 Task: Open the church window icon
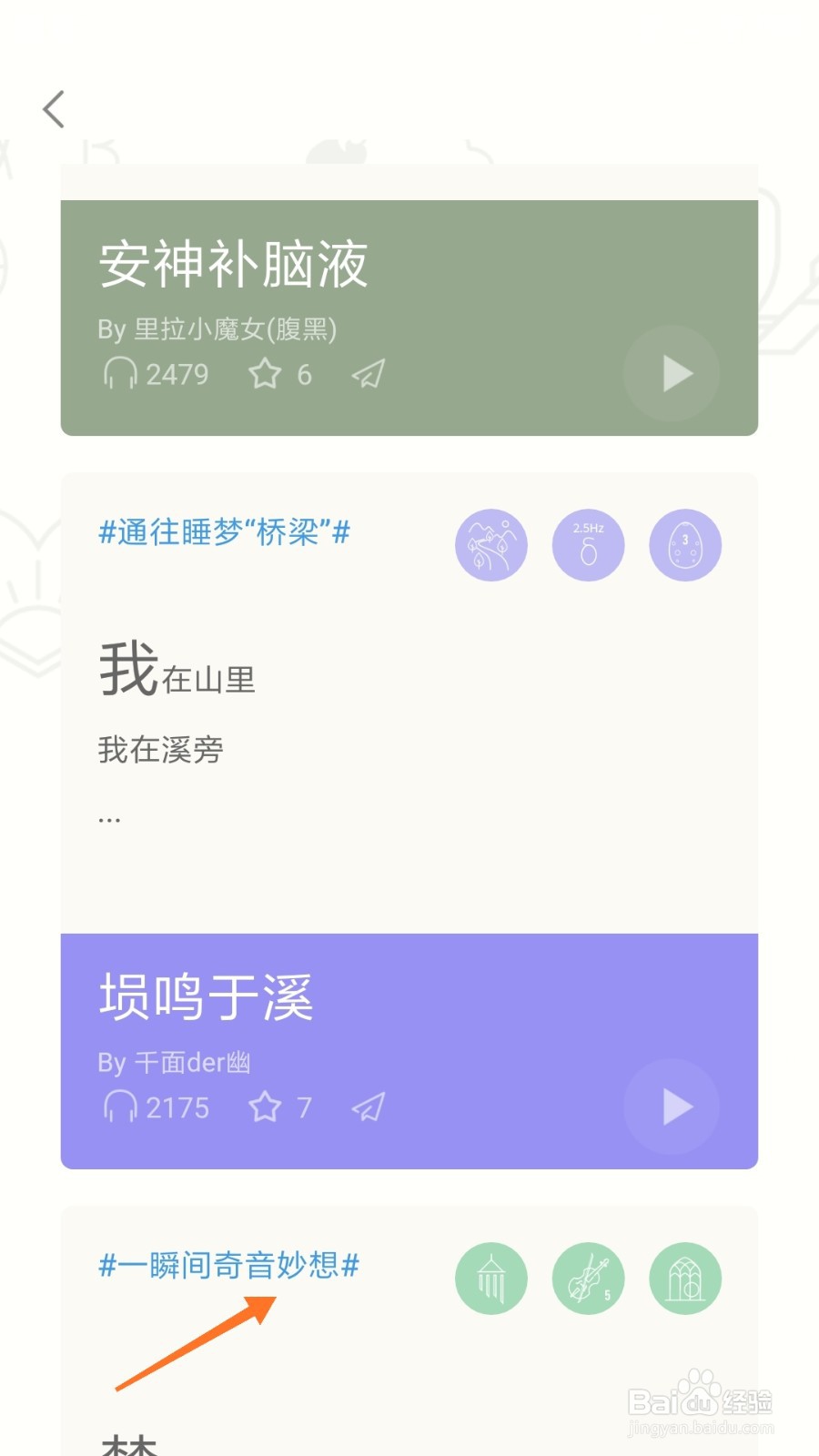click(685, 1278)
